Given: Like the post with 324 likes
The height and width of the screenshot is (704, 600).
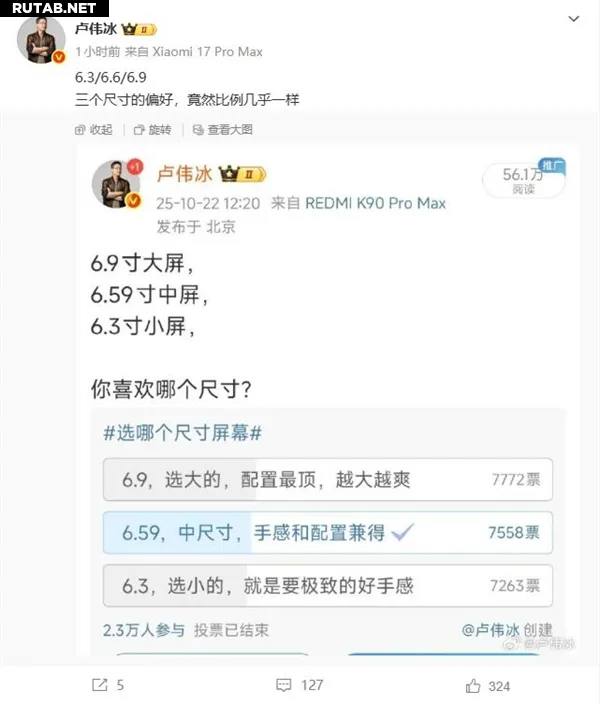Looking at the screenshot, I should tap(488, 685).
